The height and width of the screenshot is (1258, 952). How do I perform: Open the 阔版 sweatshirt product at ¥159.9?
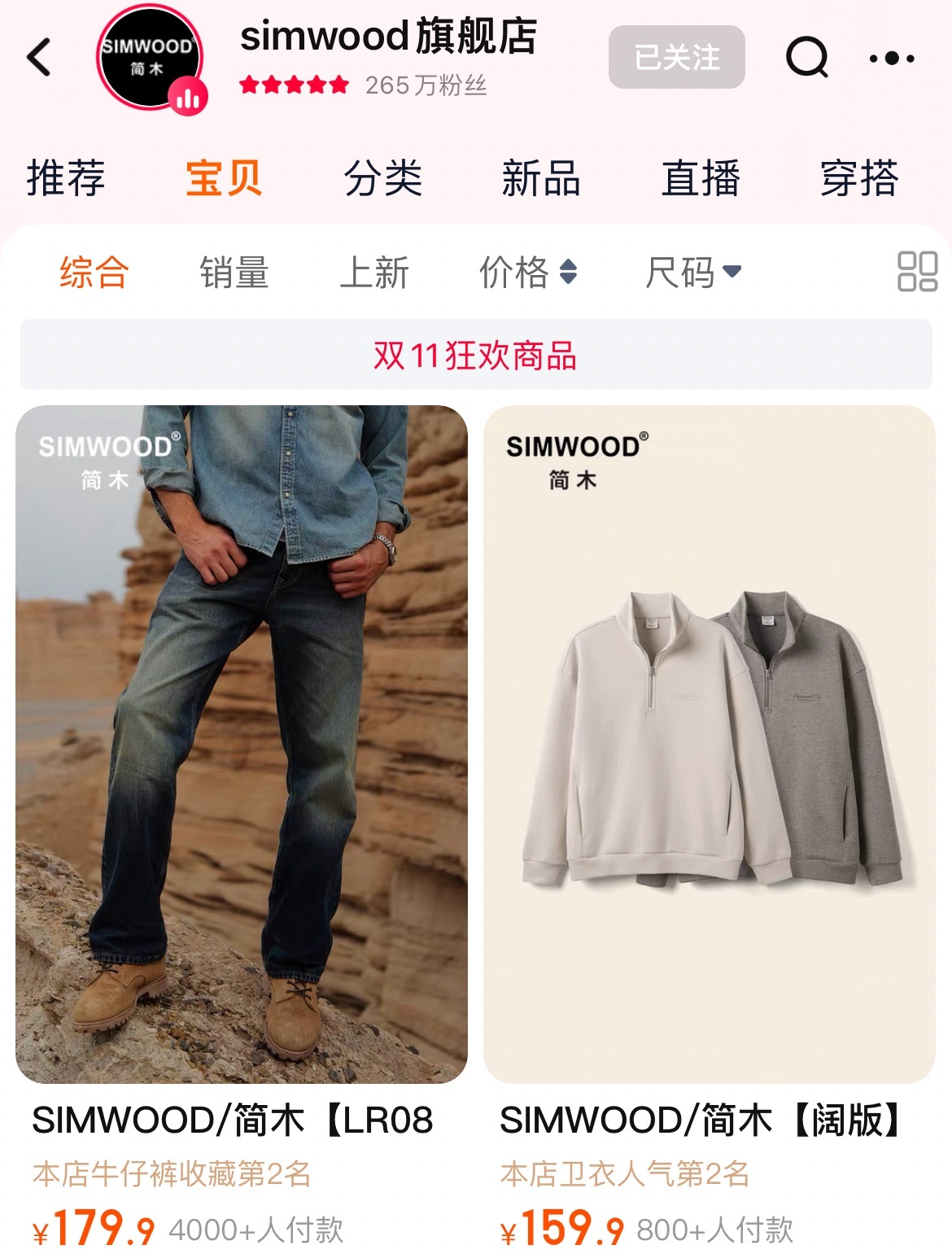(709, 745)
